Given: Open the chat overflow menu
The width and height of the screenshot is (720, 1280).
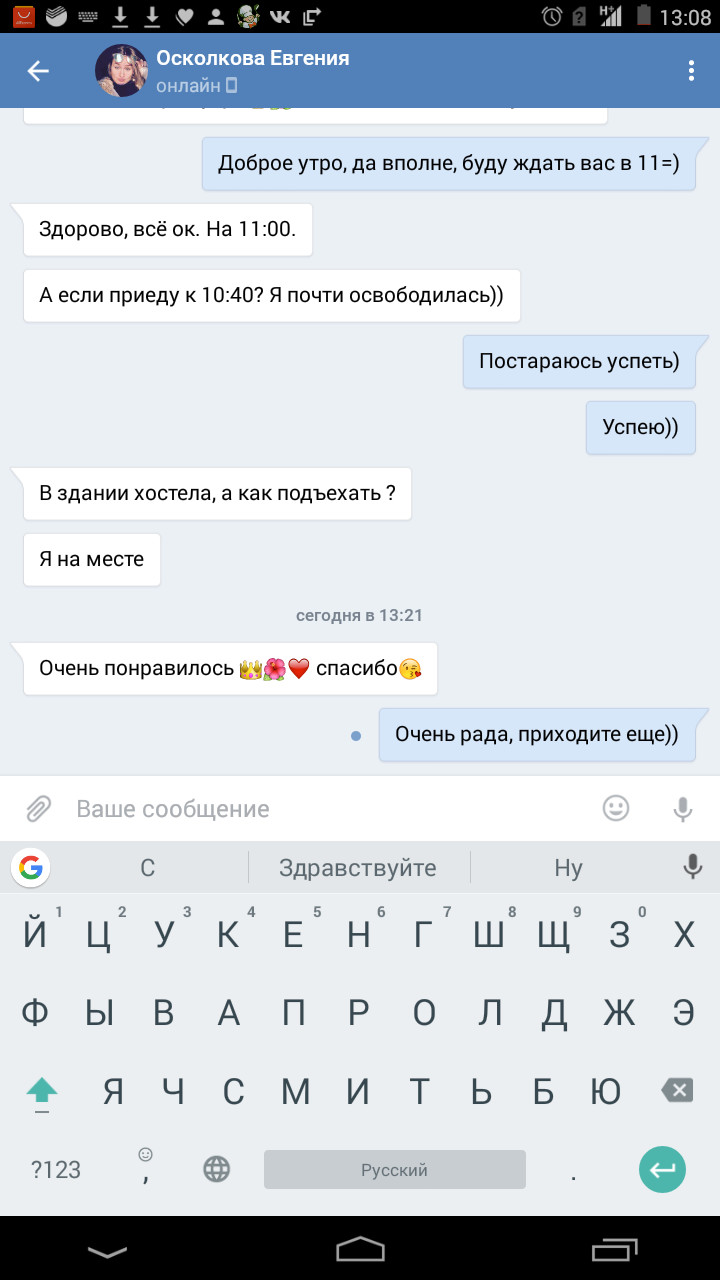Looking at the screenshot, I should point(691,70).
